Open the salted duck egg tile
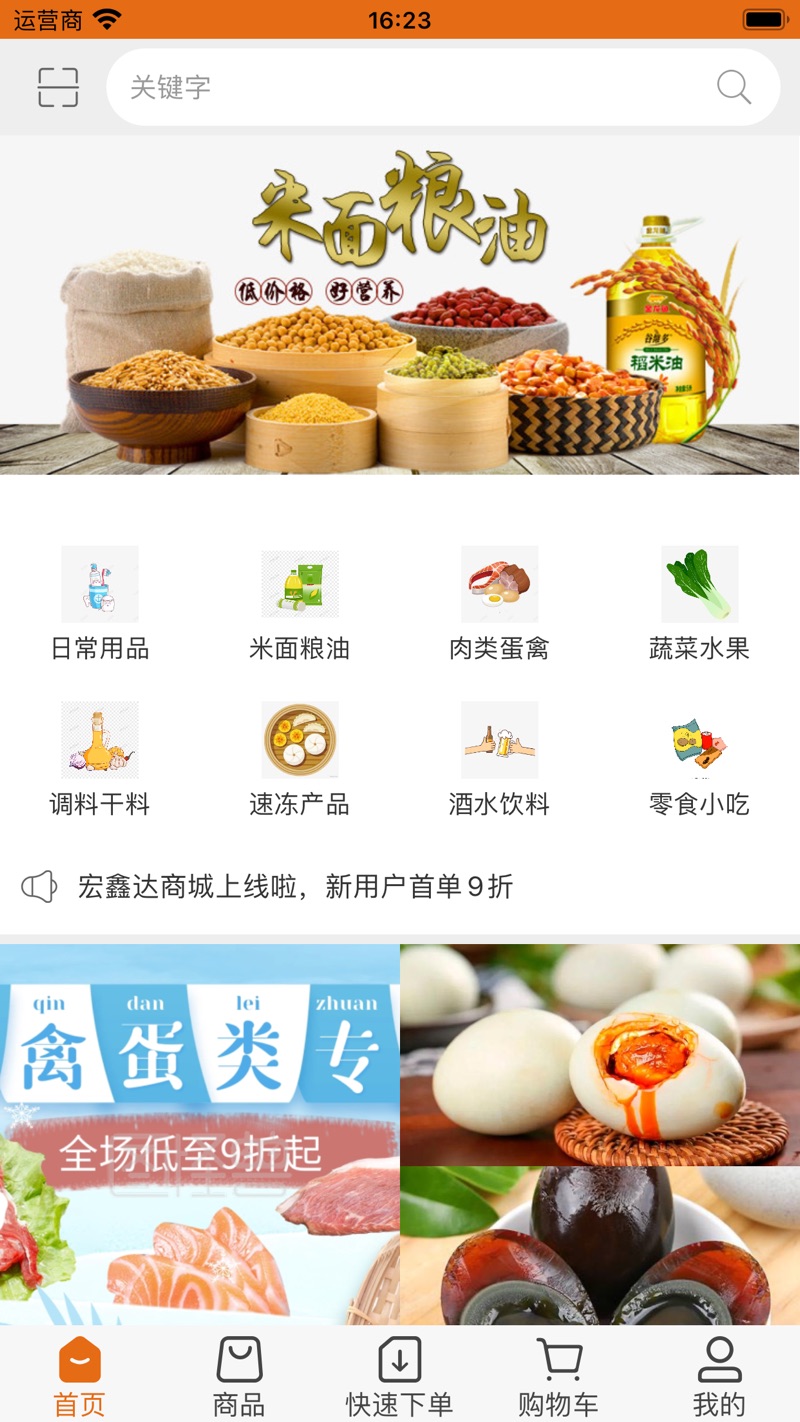Viewport: 800px width, 1422px height. 600,1055
